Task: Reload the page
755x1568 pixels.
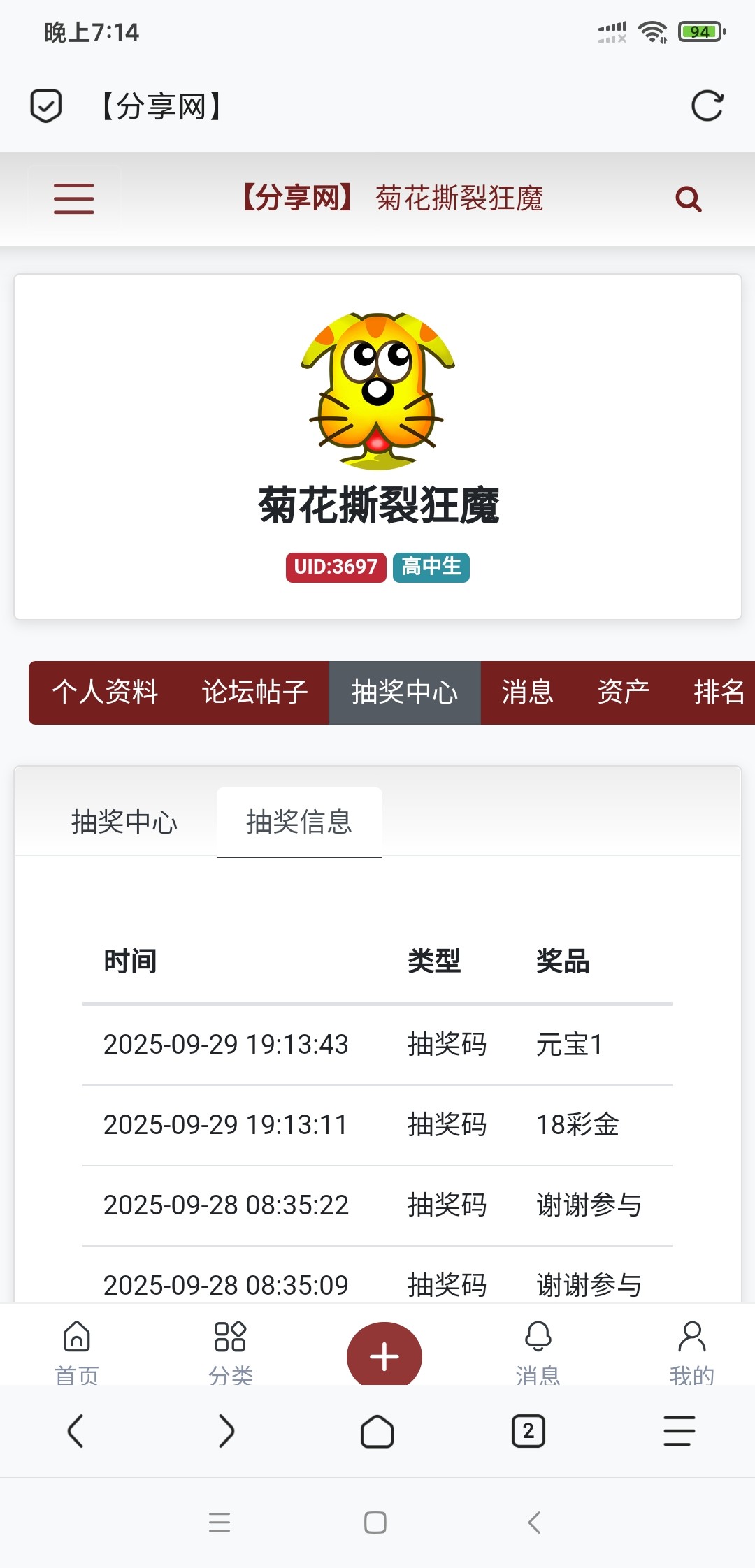Action: coord(707,106)
